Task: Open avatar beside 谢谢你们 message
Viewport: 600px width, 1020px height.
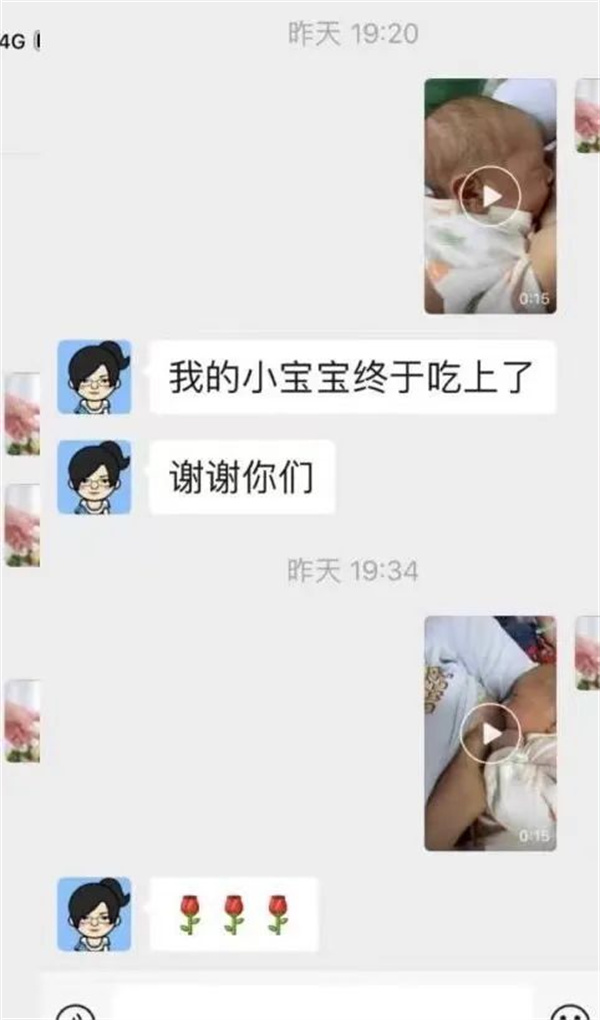Action: (94, 477)
